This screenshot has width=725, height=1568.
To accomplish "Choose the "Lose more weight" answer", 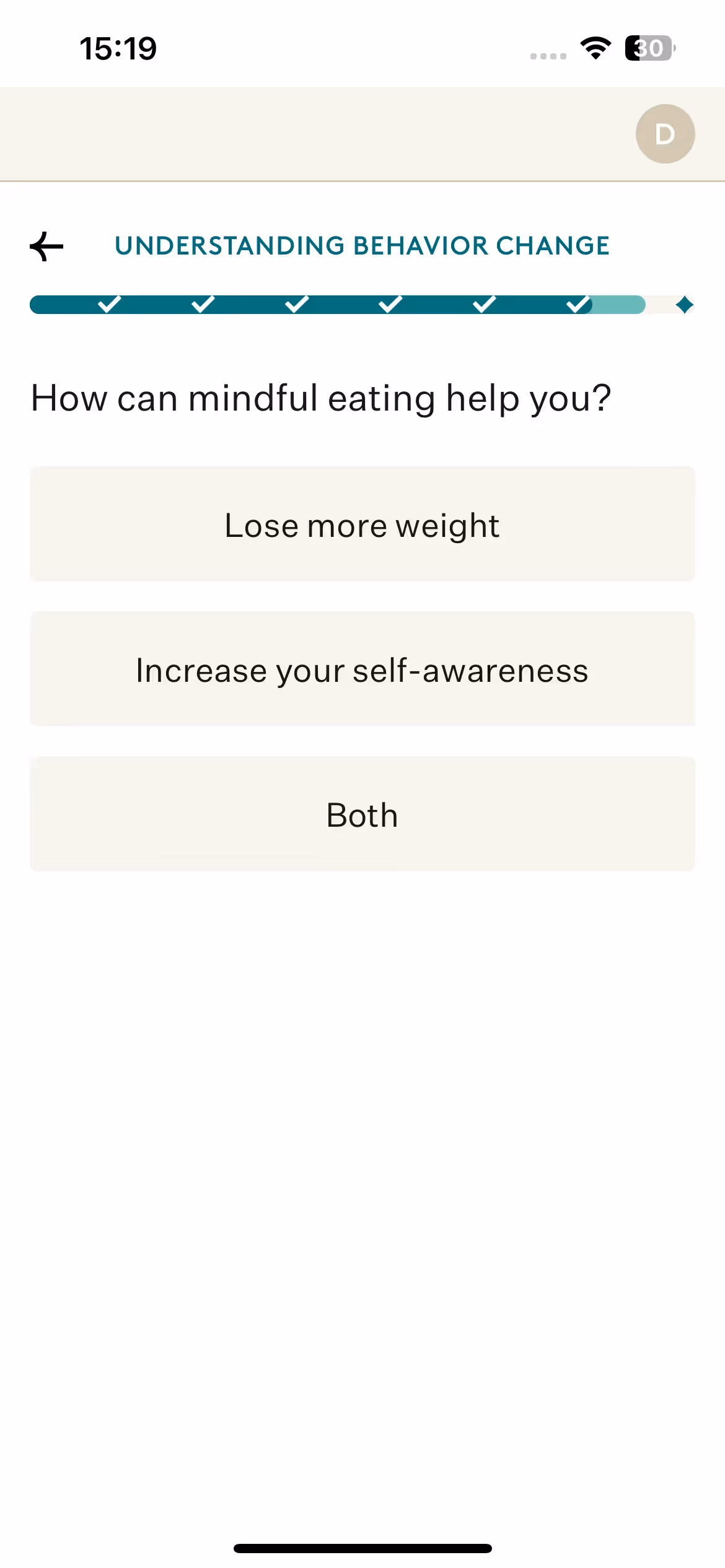I will (x=362, y=524).
